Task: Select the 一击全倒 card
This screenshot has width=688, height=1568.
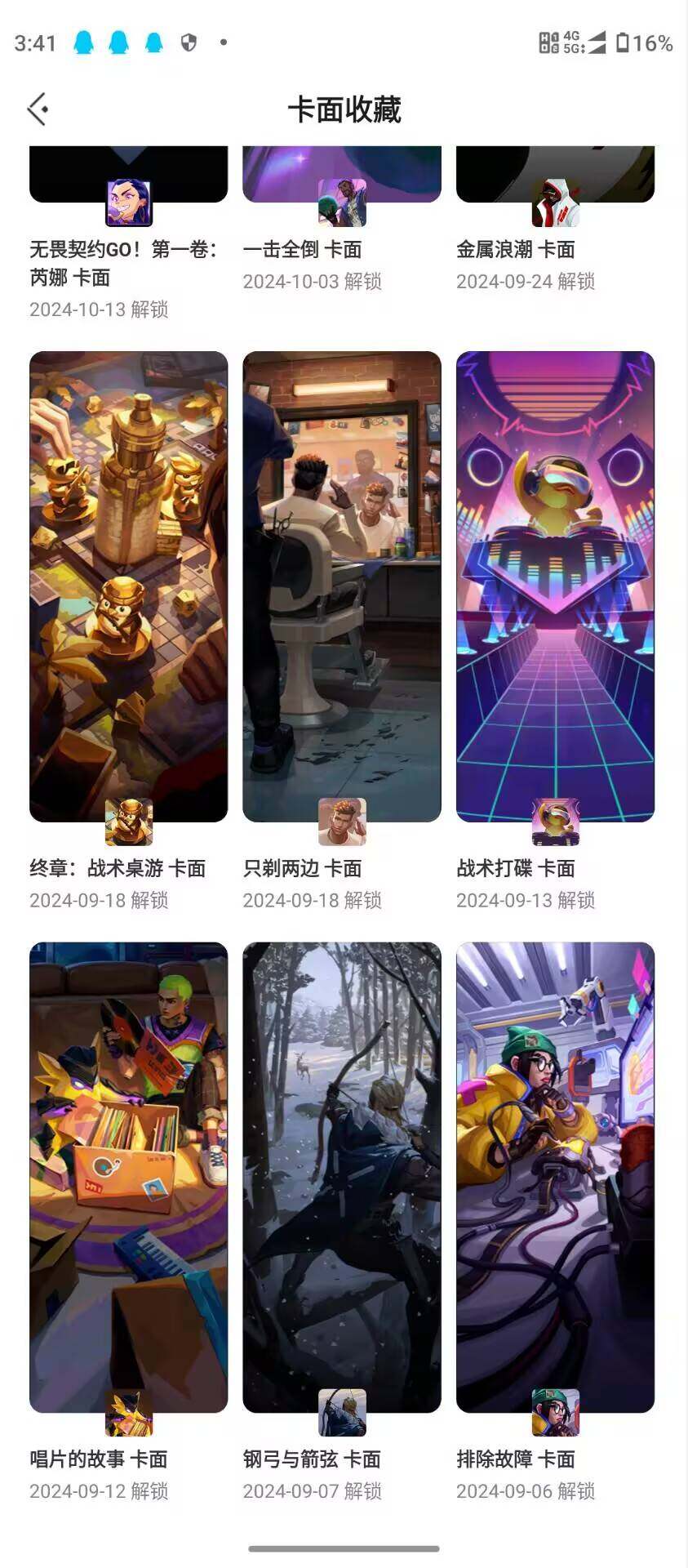Action: 341,176
